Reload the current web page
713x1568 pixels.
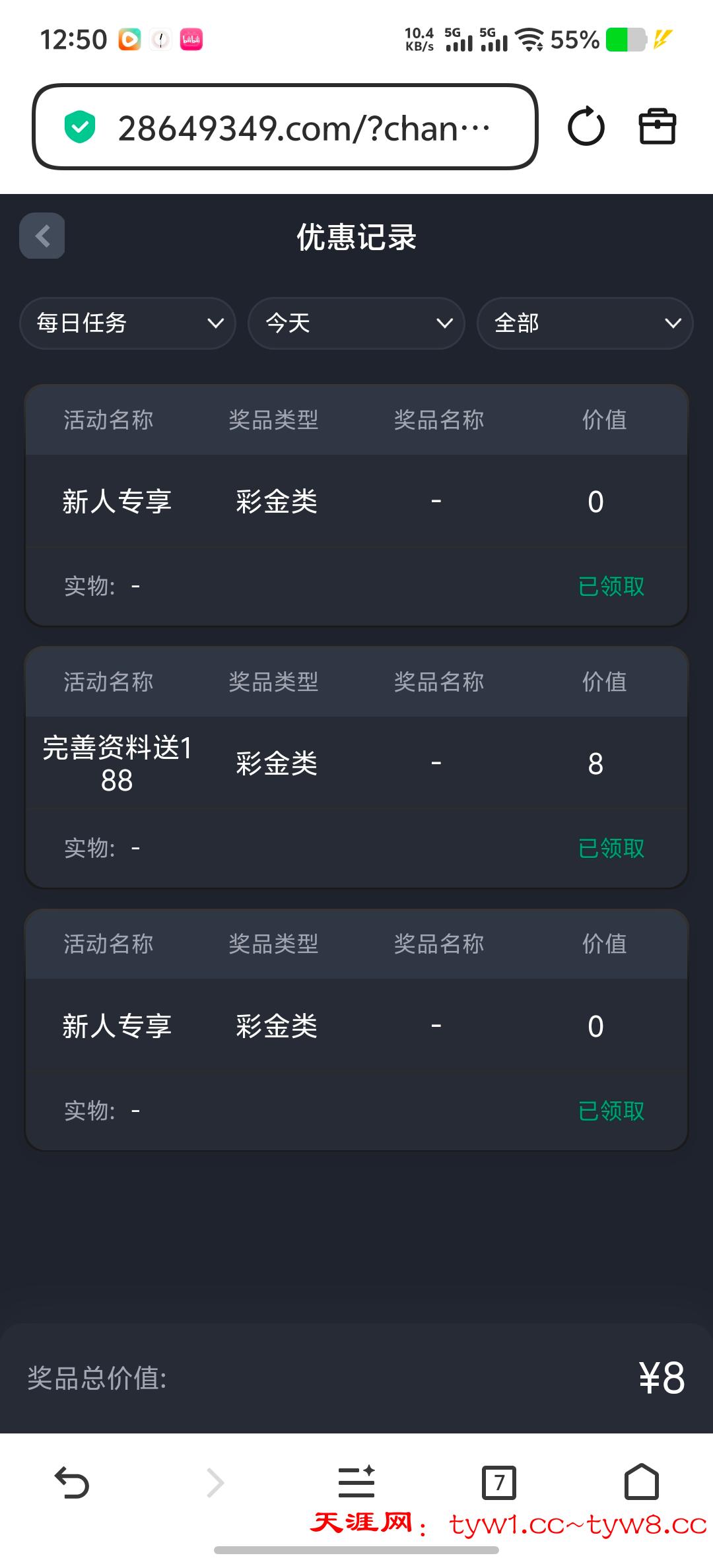coord(586,127)
